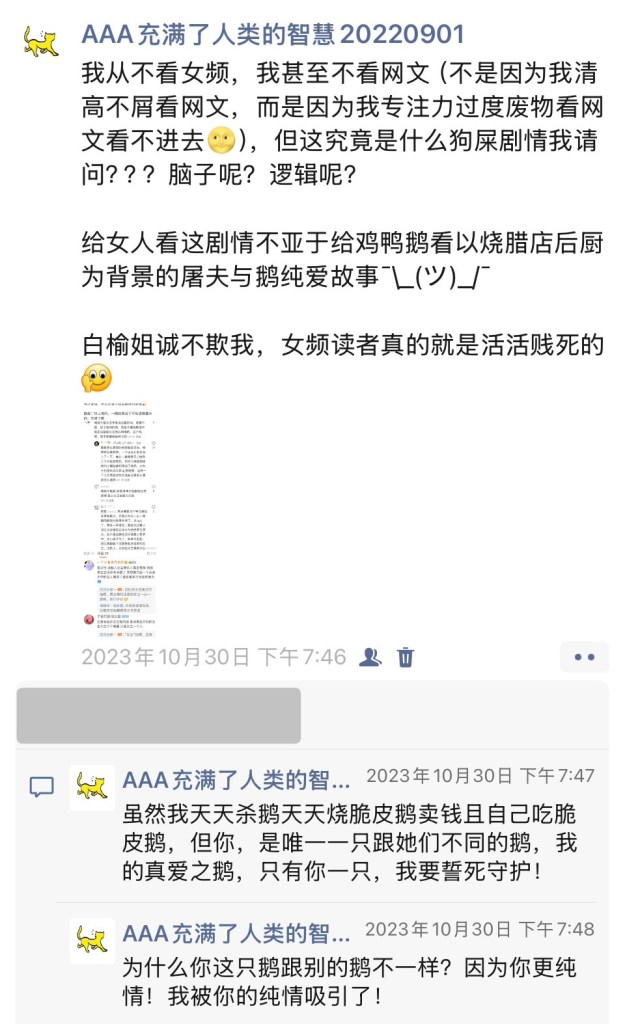Open the two-dot like/comment menu
625x1024 pixels.
click(584, 657)
